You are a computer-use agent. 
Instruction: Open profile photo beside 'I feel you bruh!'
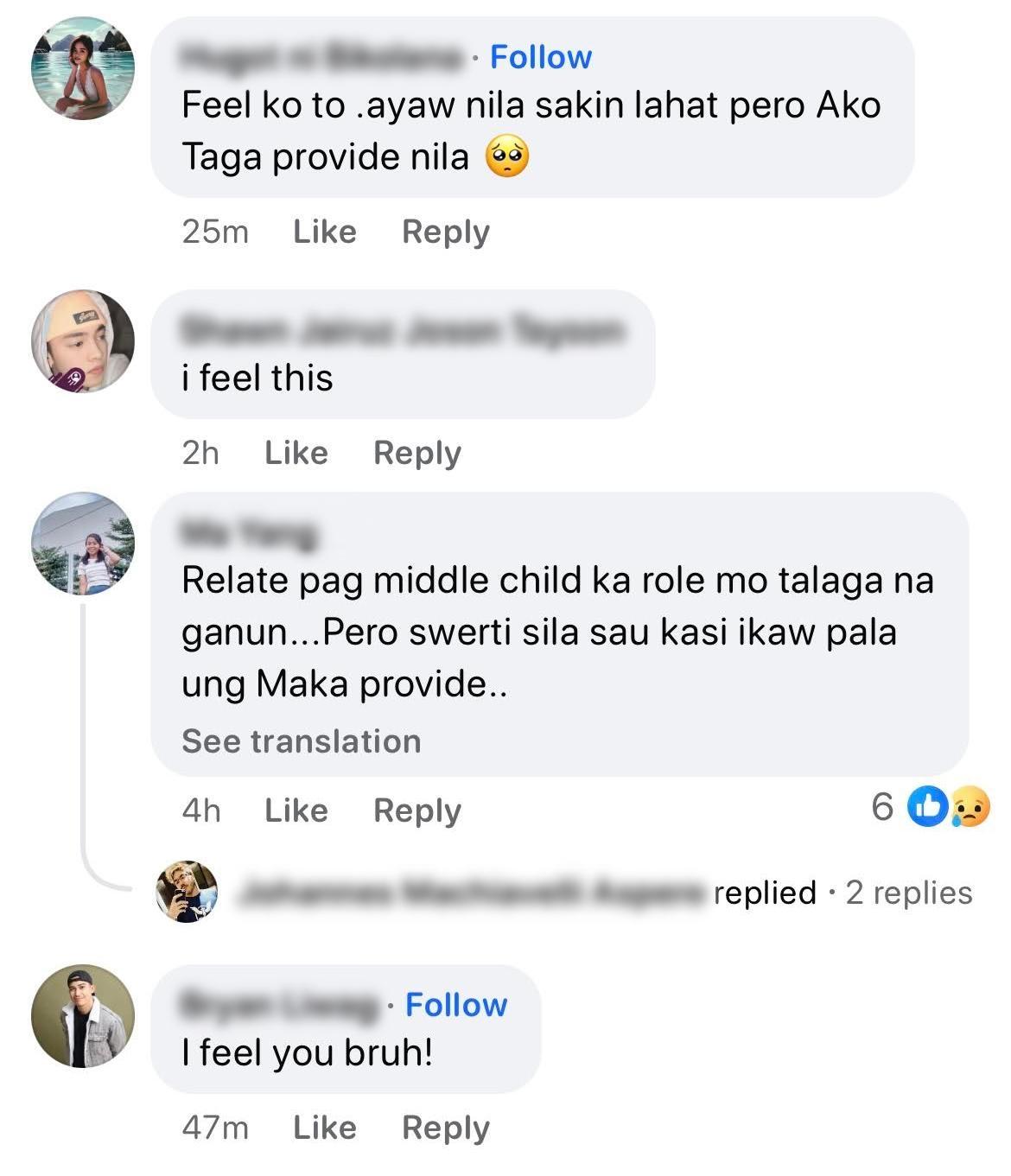click(x=83, y=1016)
